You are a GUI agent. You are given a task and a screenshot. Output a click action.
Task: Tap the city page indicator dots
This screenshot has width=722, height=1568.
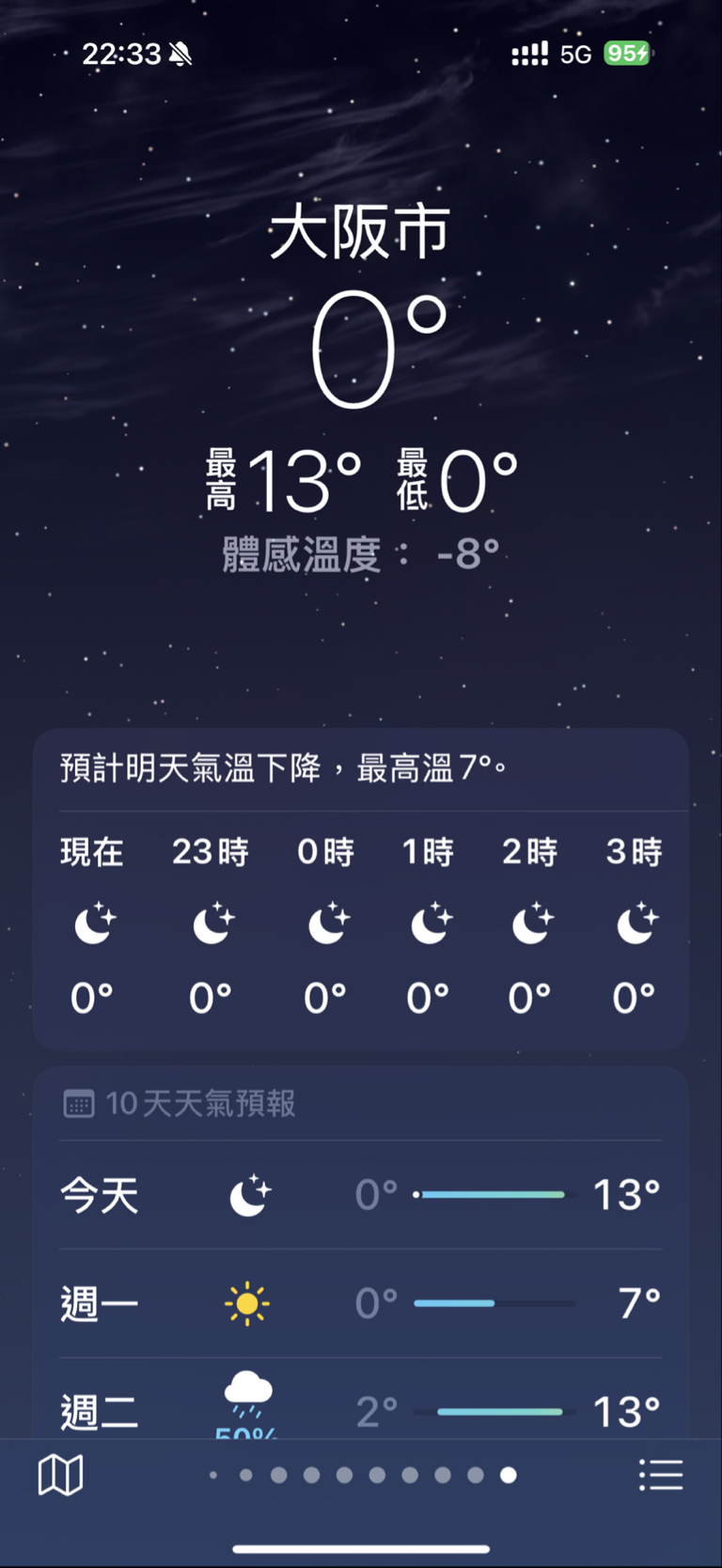[x=361, y=1475]
